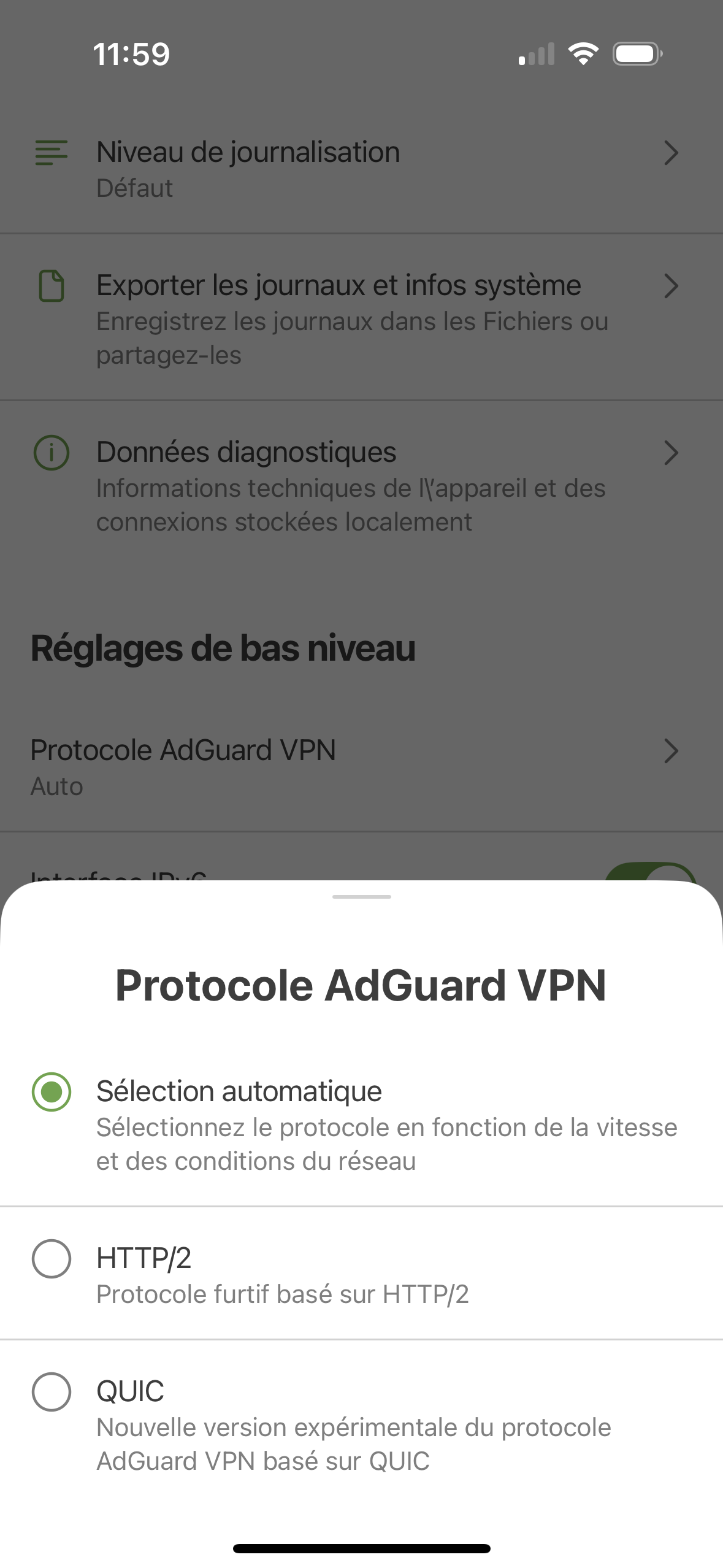The image size is (723, 1568).
Task: Select the Sélection automatique protocol option
Action: tap(52, 1092)
